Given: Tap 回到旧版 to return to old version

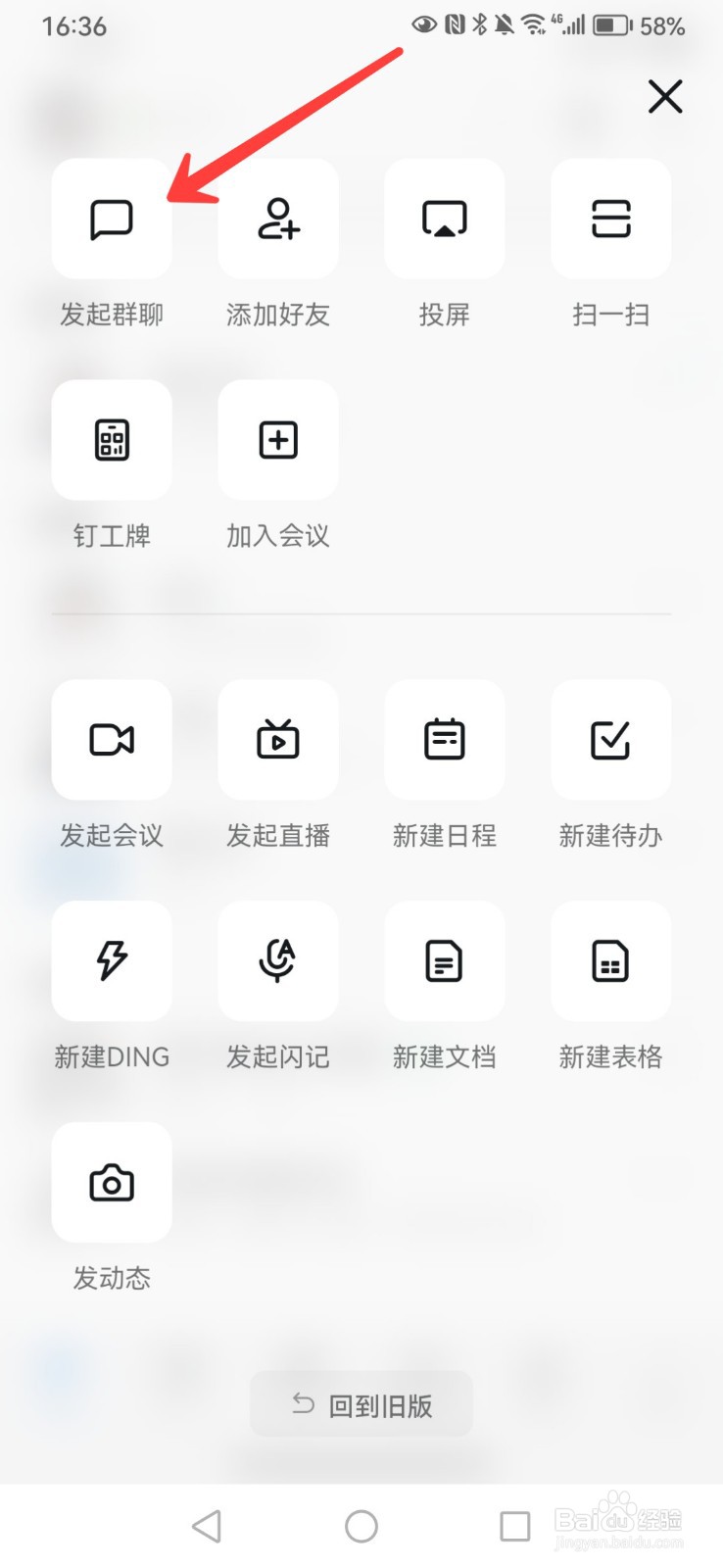Looking at the screenshot, I should coord(361,1405).
